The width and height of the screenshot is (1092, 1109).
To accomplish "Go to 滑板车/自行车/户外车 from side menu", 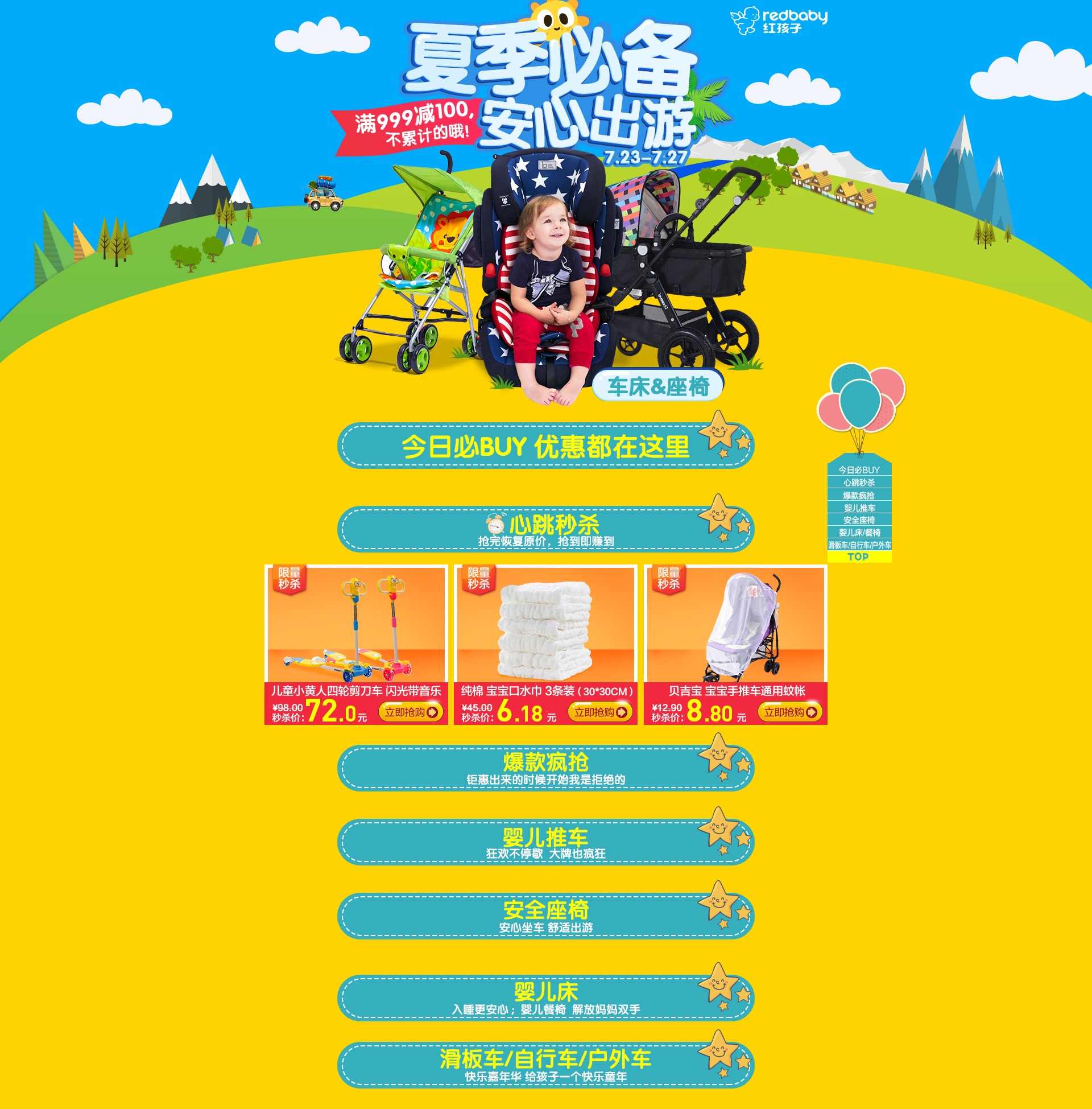I will pos(859,545).
